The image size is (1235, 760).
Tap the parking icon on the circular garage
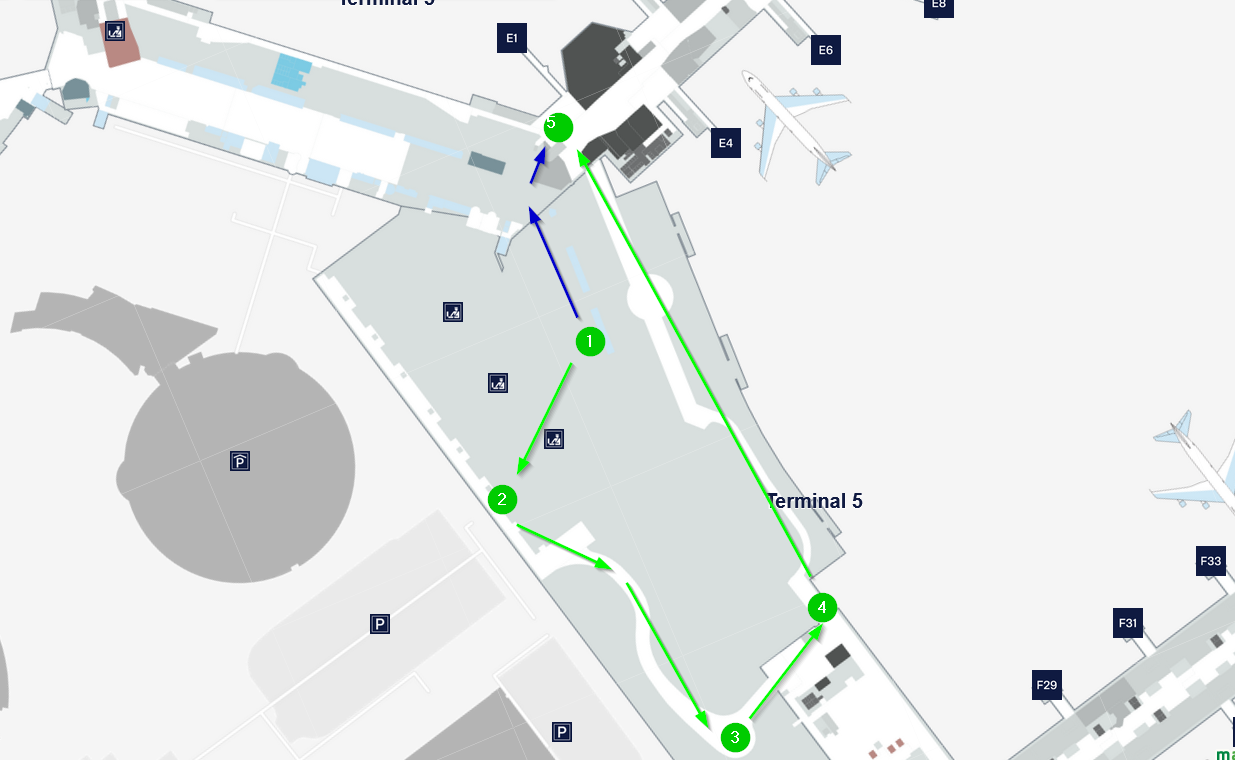tap(240, 461)
